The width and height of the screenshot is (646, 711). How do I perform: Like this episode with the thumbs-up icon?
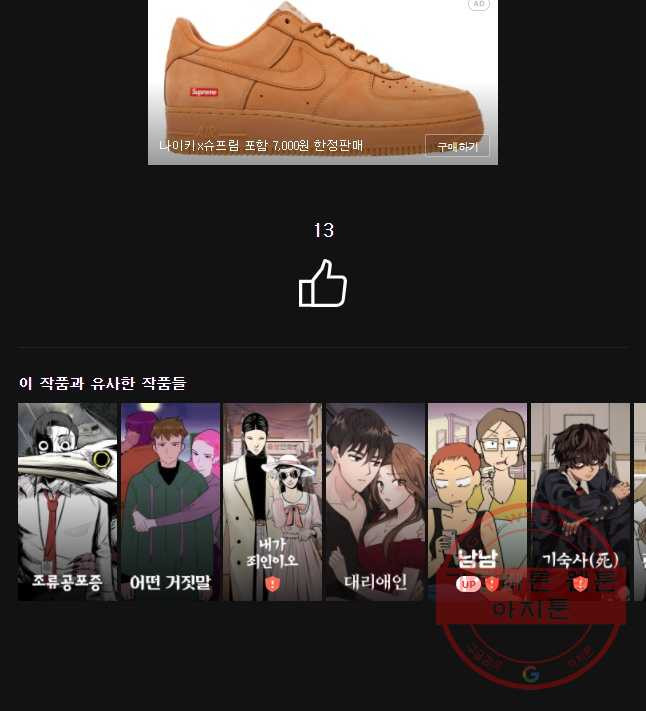click(x=323, y=284)
